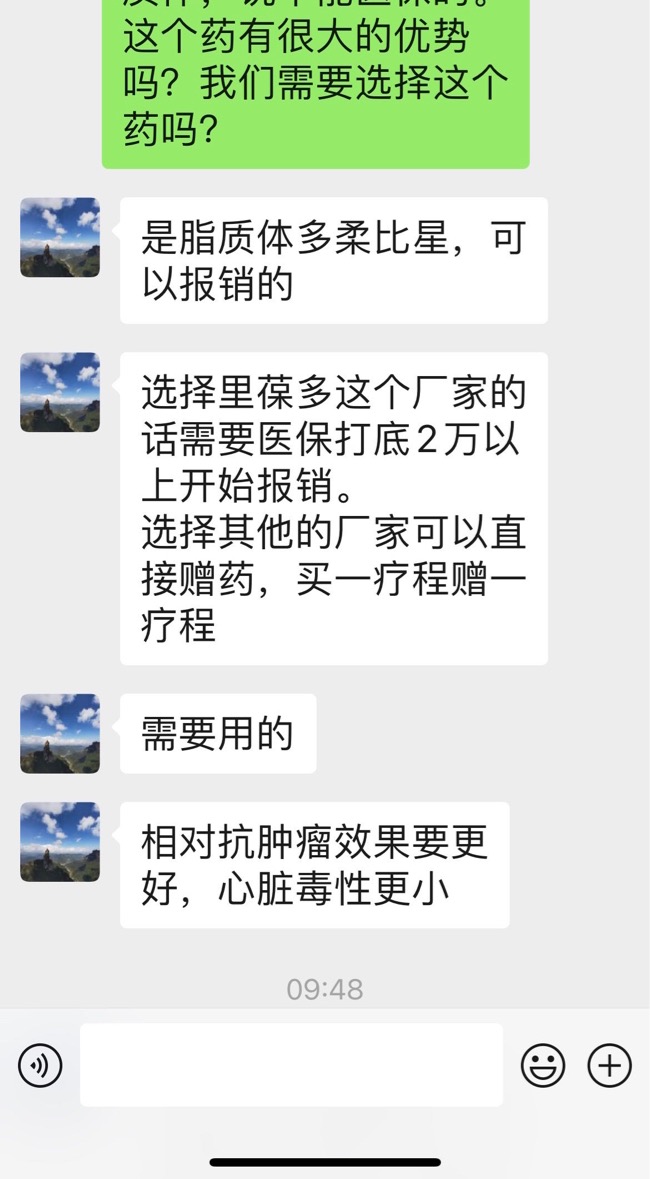
Task: Open the plus attachments menu
Action: click(x=609, y=1065)
